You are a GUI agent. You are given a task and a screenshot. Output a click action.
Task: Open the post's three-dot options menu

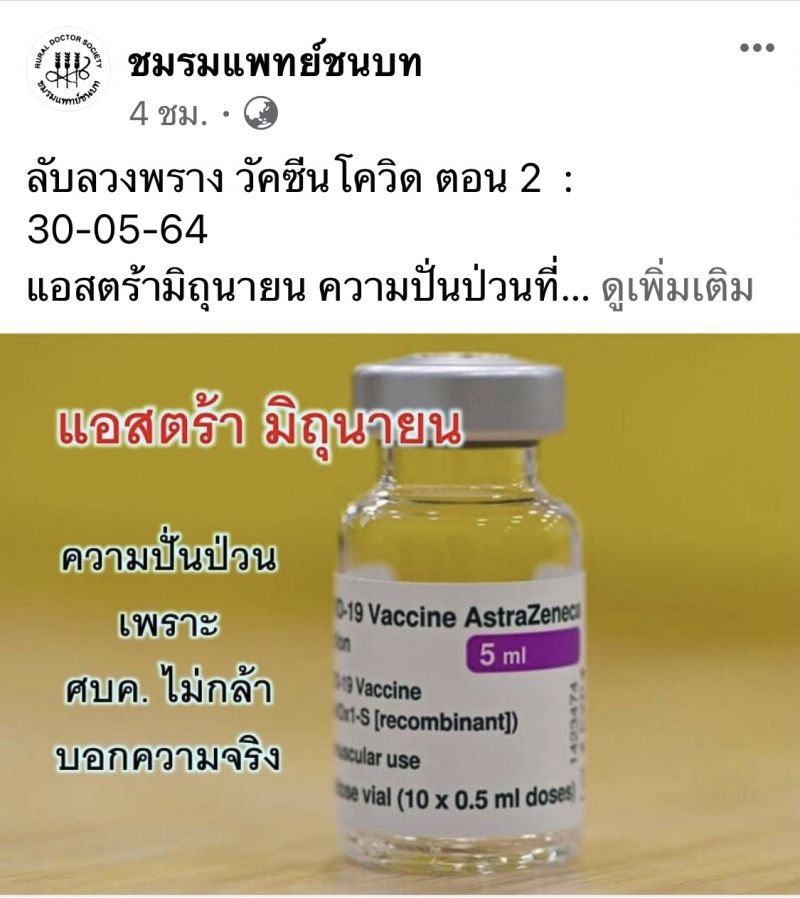(757, 49)
